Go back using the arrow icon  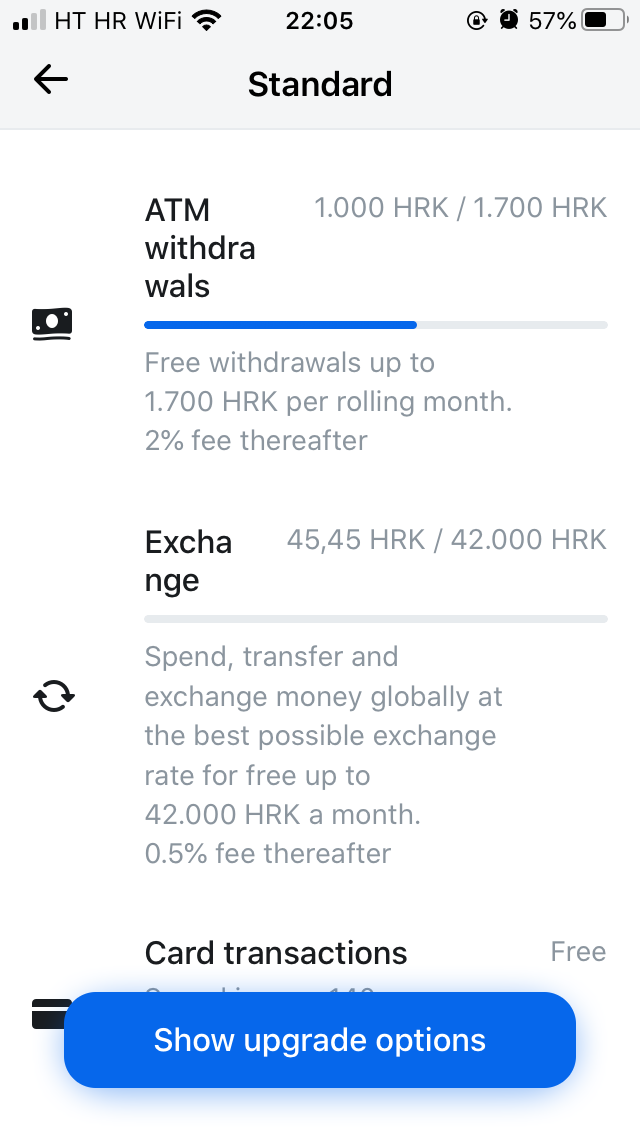click(x=50, y=80)
